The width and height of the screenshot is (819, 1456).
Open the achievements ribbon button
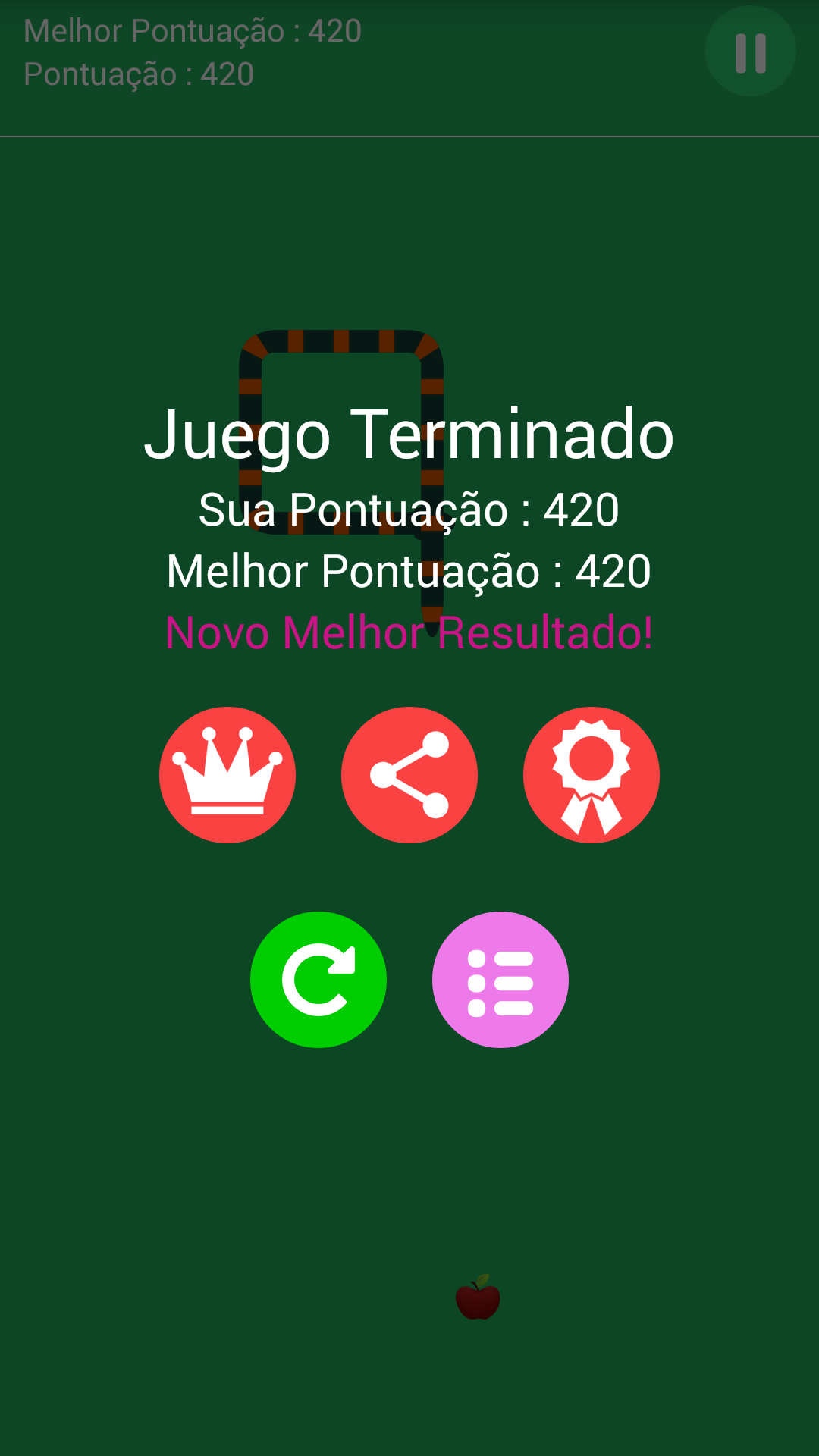(x=591, y=774)
